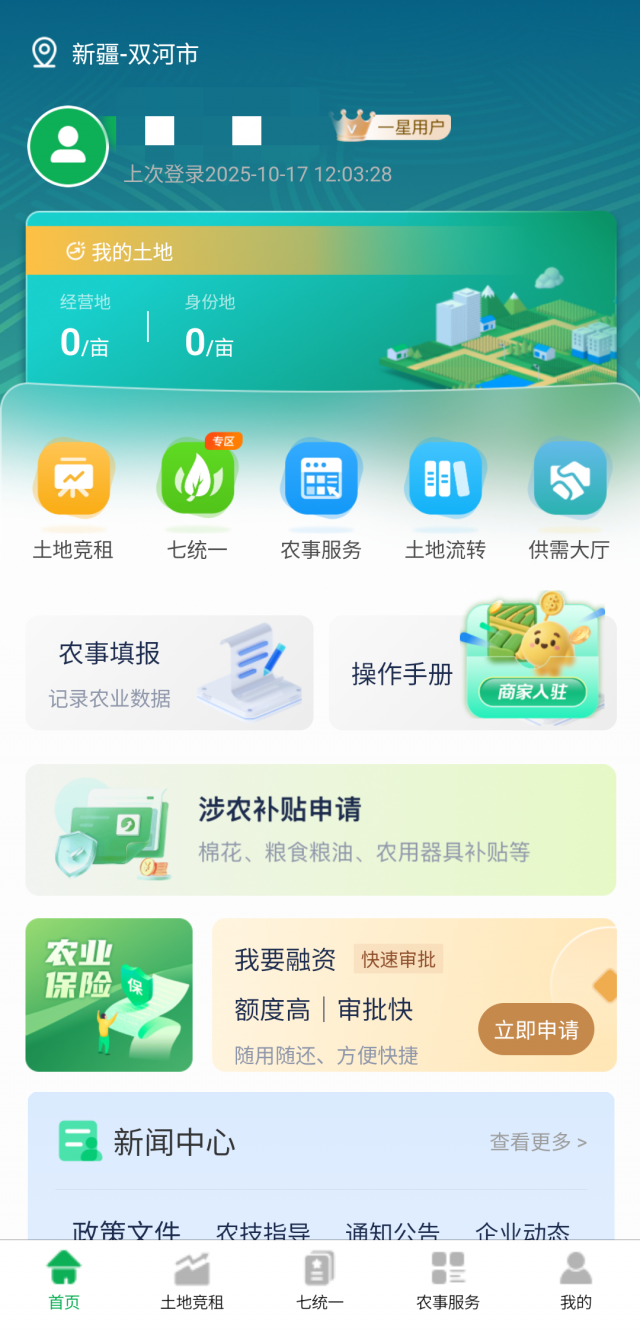This screenshot has width=640, height=1332.
Task: Switch to the 农事服务 bottom tab
Action: (448, 1280)
